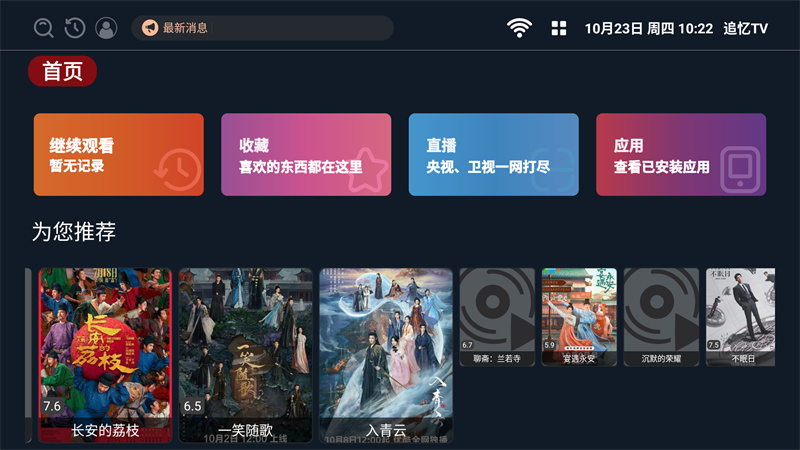
Task: Open the 最新消息 news bar
Action: tap(262, 28)
